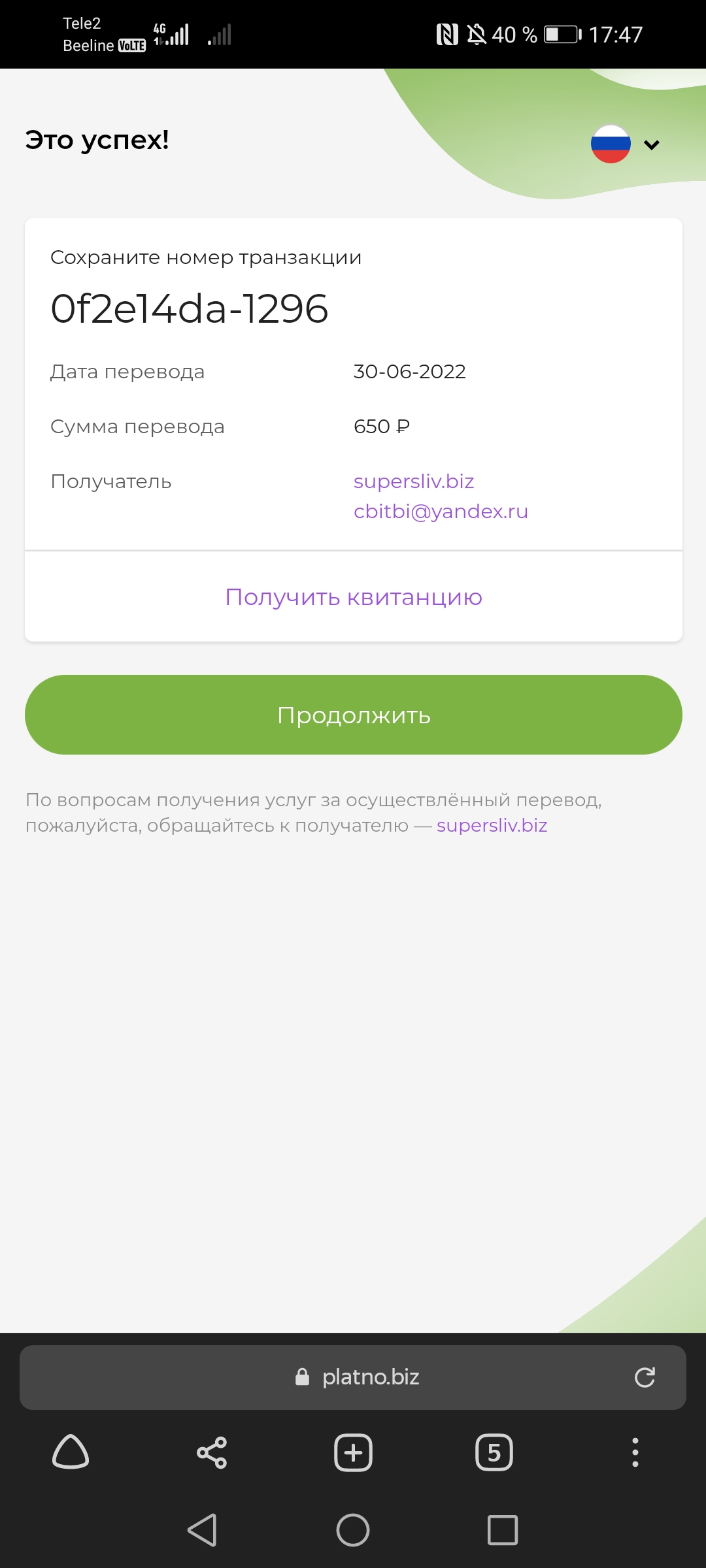Open the Alice assistant icon in browser toolbar
The image size is (706, 1568).
tap(71, 1452)
